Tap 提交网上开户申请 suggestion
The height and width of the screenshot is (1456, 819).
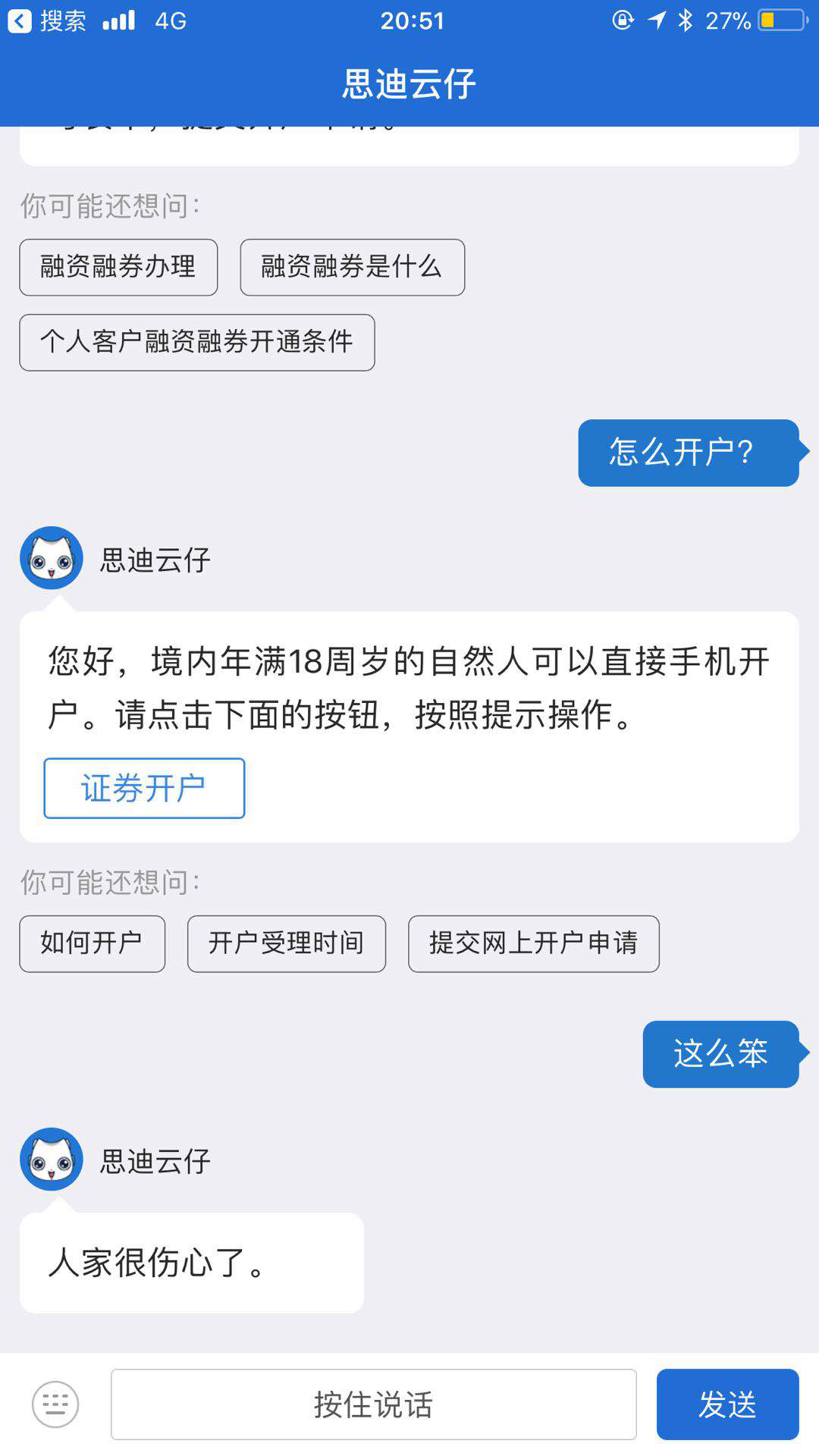[x=533, y=943]
